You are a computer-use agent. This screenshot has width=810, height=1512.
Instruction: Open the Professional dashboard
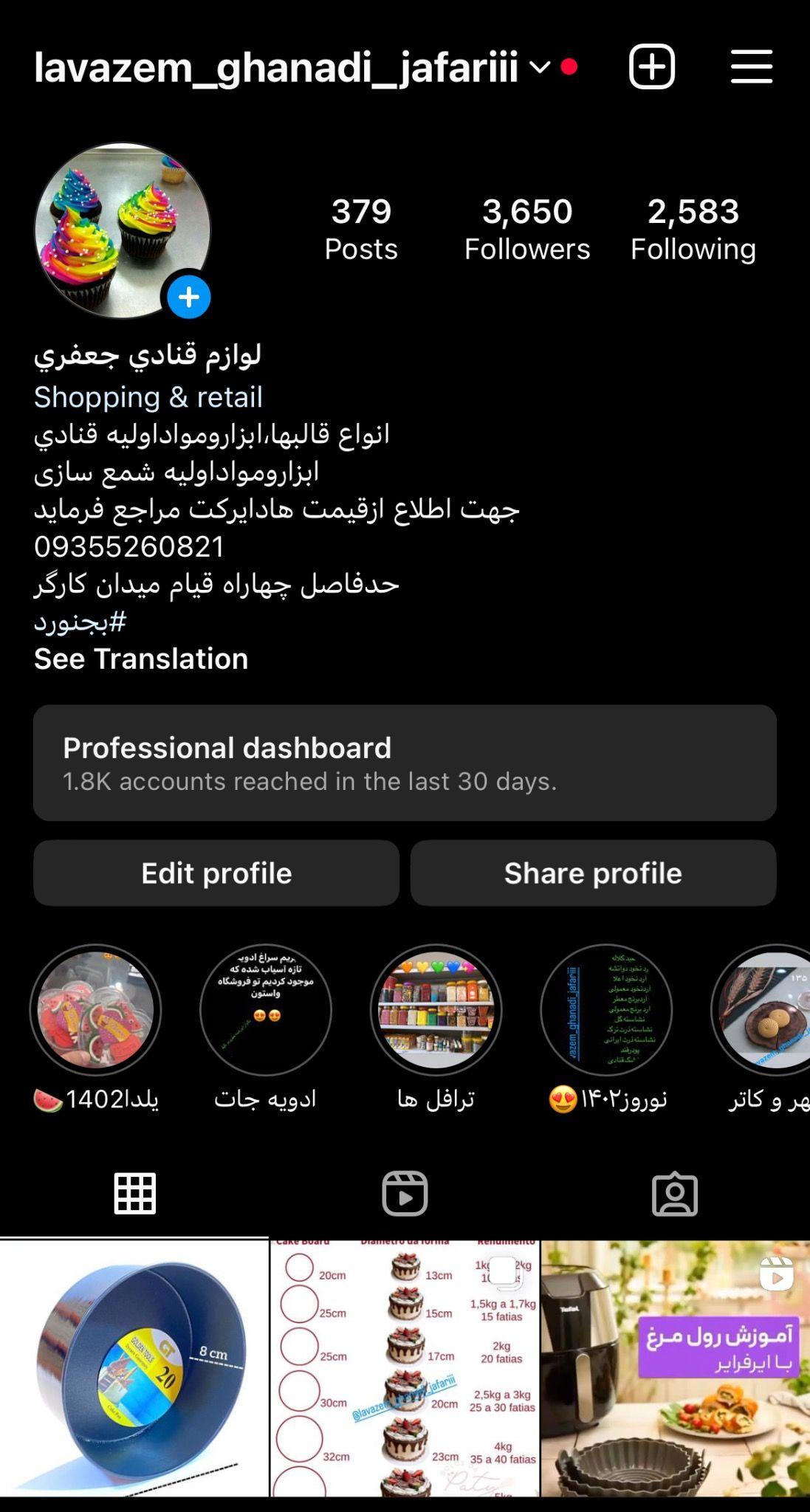[405, 763]
